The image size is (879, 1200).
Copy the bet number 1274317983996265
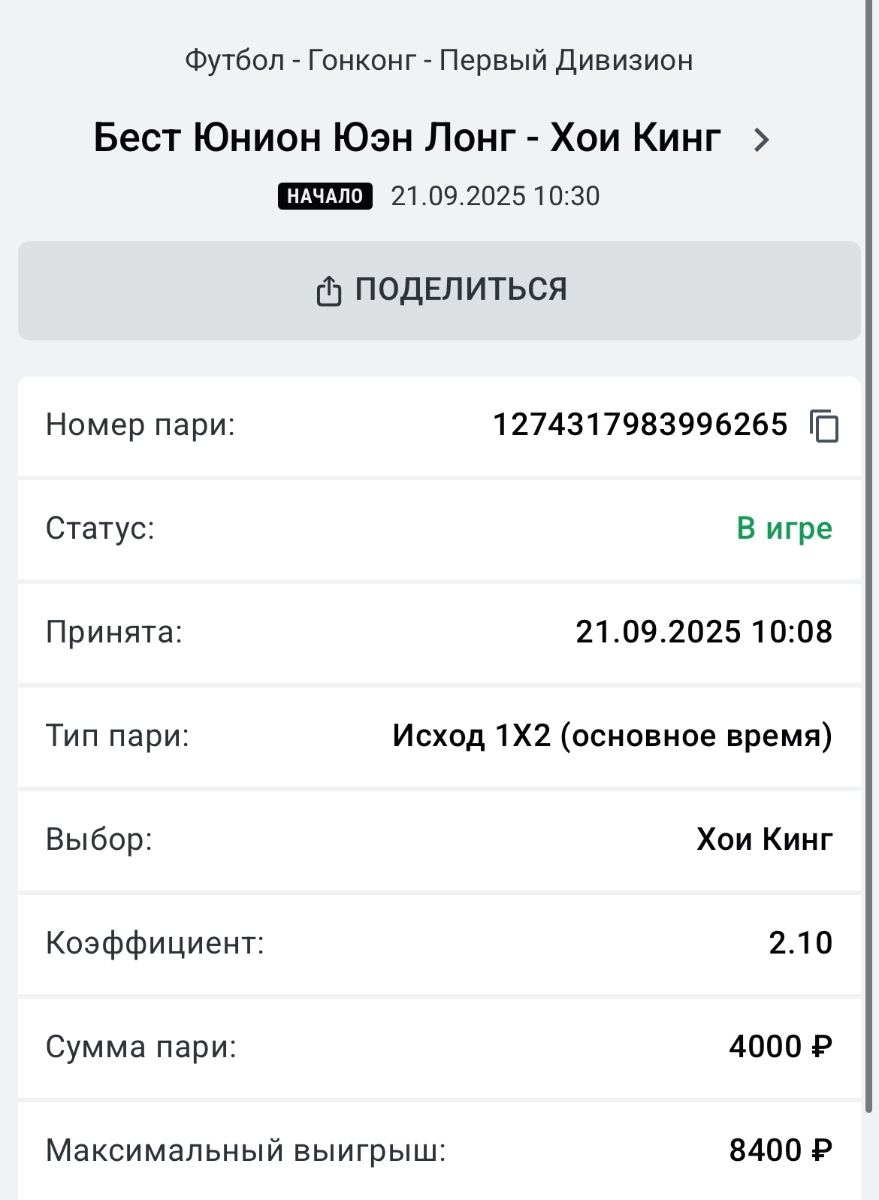coord(824,427)
